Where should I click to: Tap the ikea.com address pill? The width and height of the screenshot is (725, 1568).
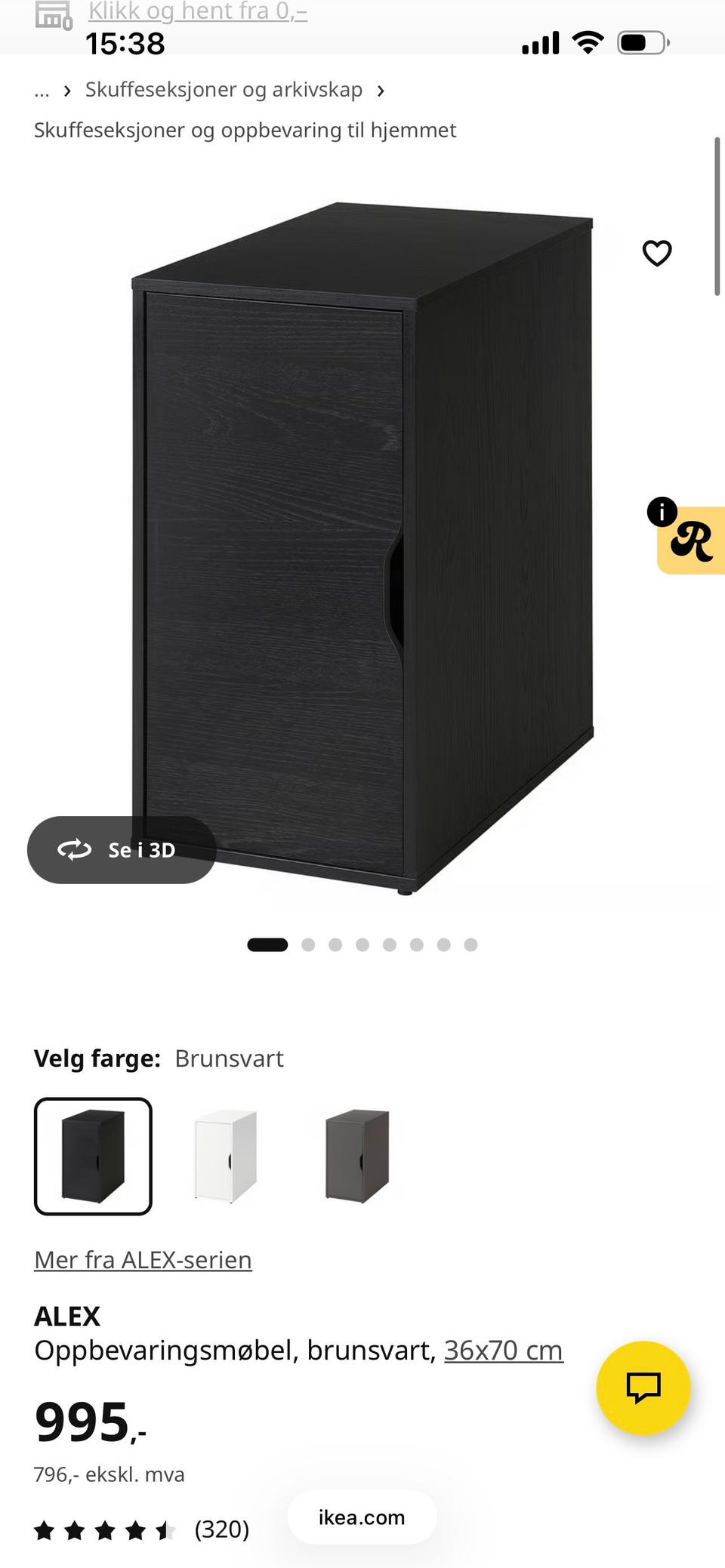[362, 1517]
